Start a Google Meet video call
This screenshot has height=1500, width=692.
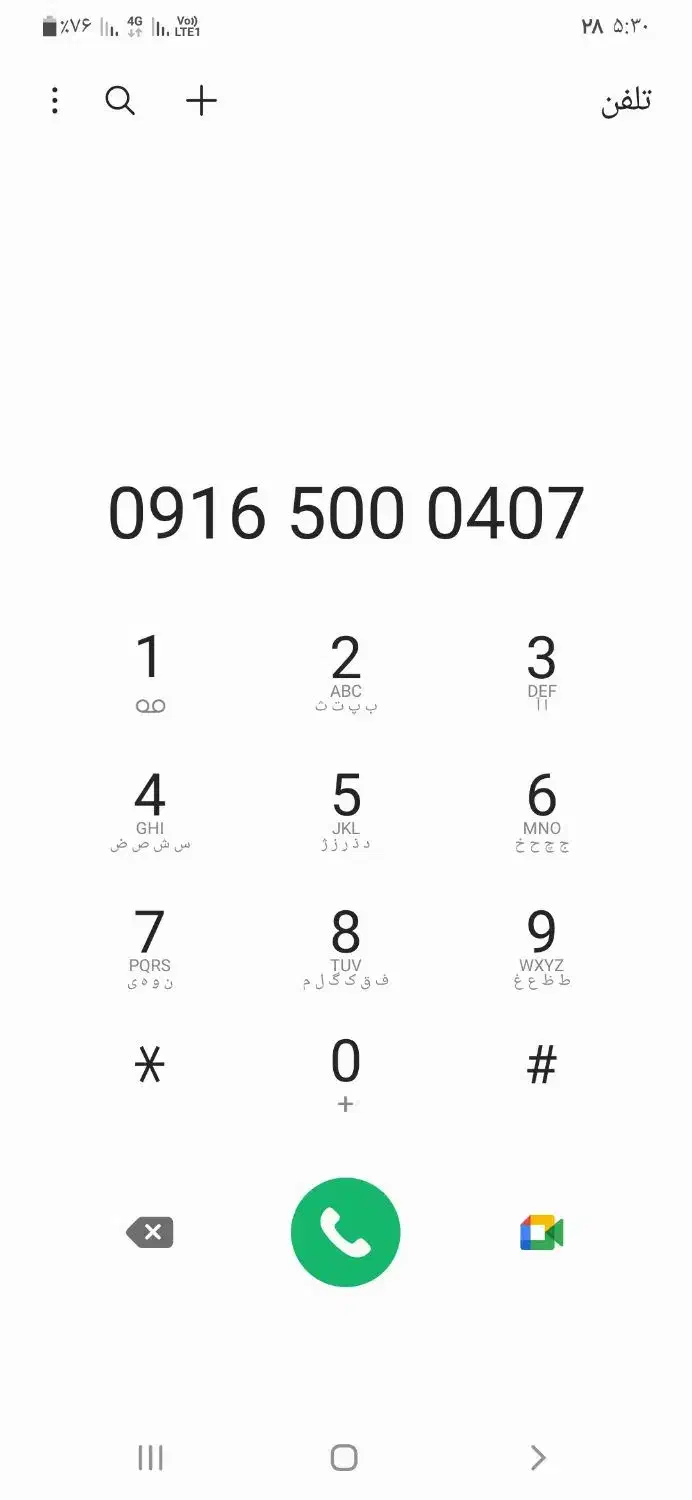click(x=541, y=1232)
